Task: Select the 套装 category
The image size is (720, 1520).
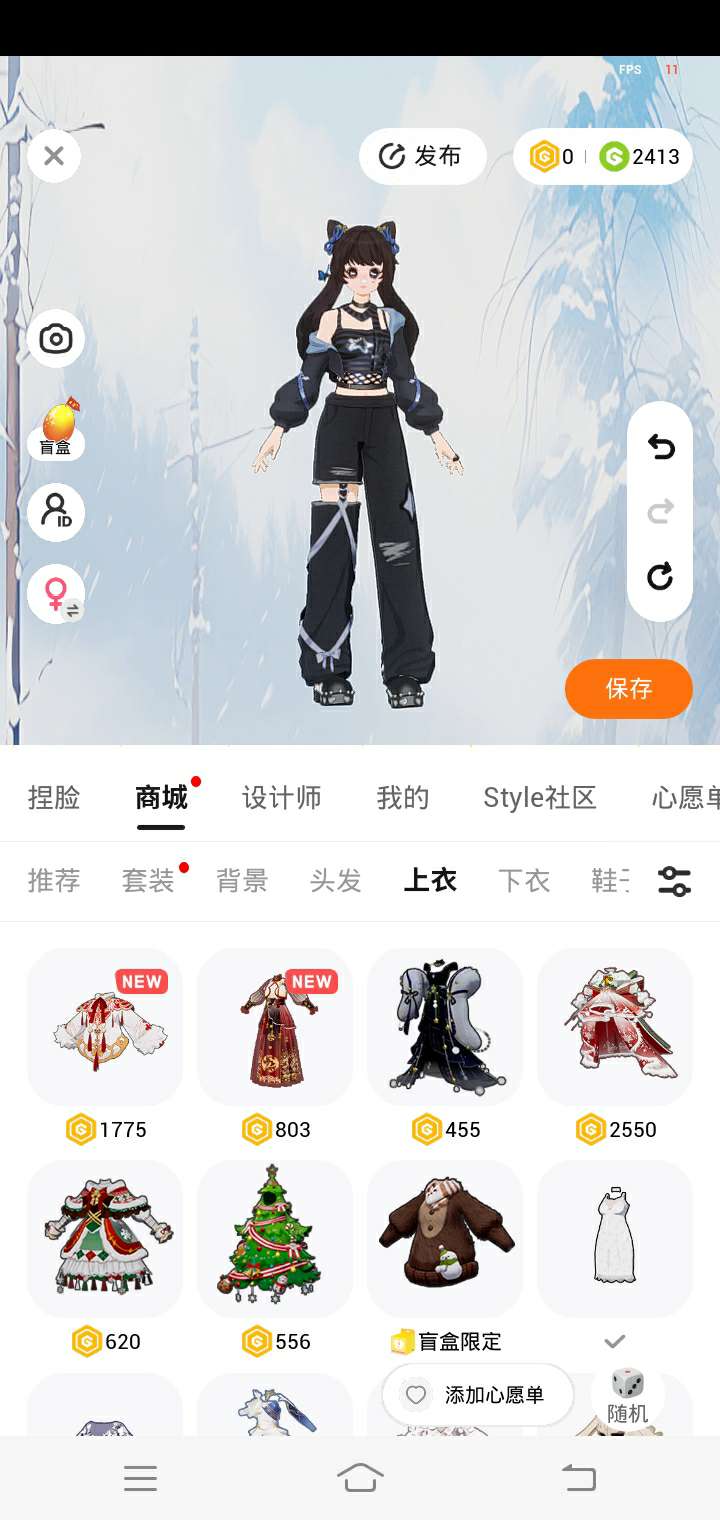Action: coord(148,881)
